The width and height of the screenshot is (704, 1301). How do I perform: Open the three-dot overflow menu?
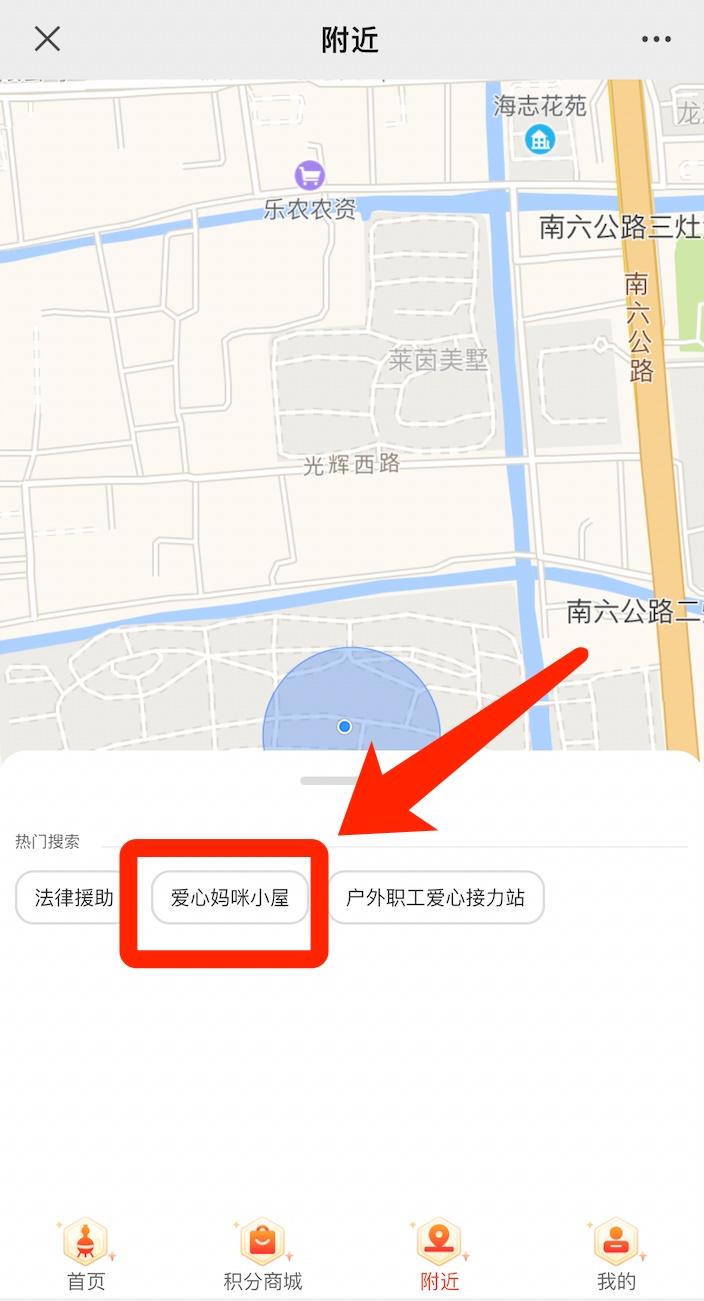coord(656,39)
